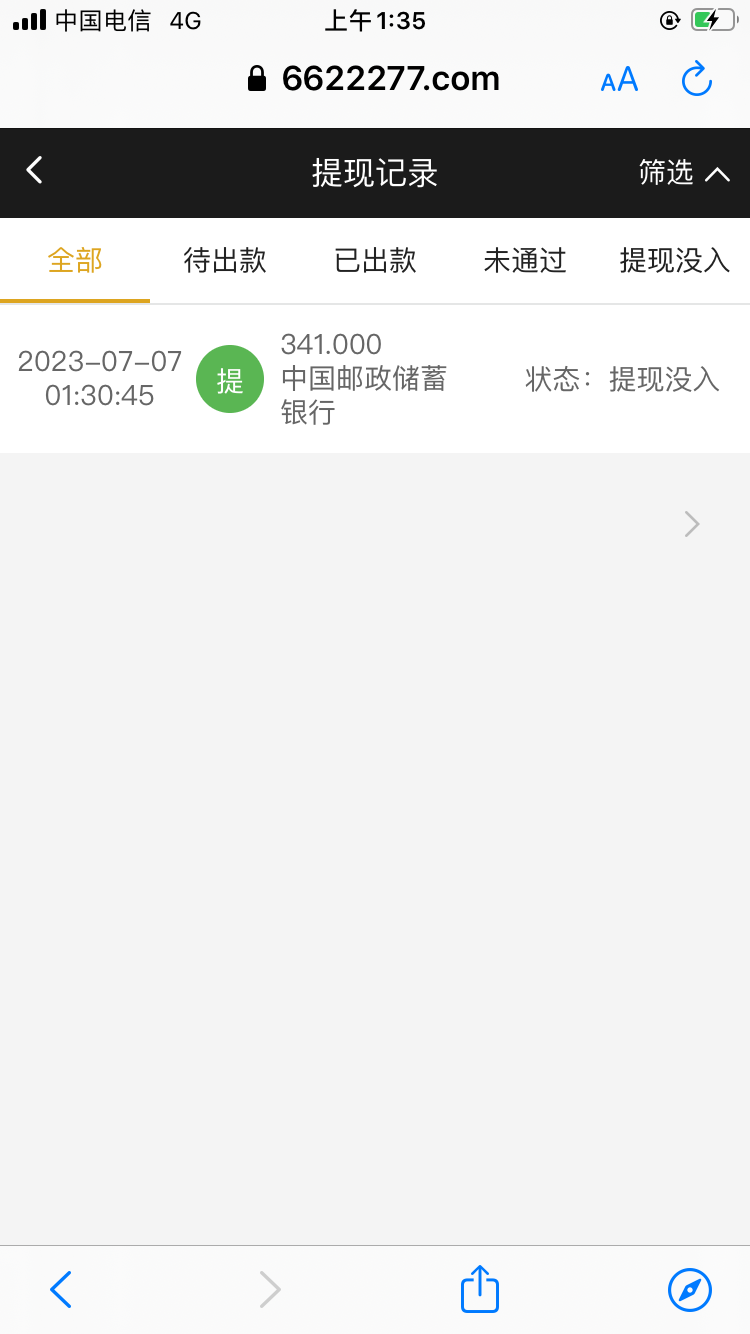750x1334 pixels.
Task: Switch to the 待出款 tab
Action: pyautogui.click(x=225, y=260)
